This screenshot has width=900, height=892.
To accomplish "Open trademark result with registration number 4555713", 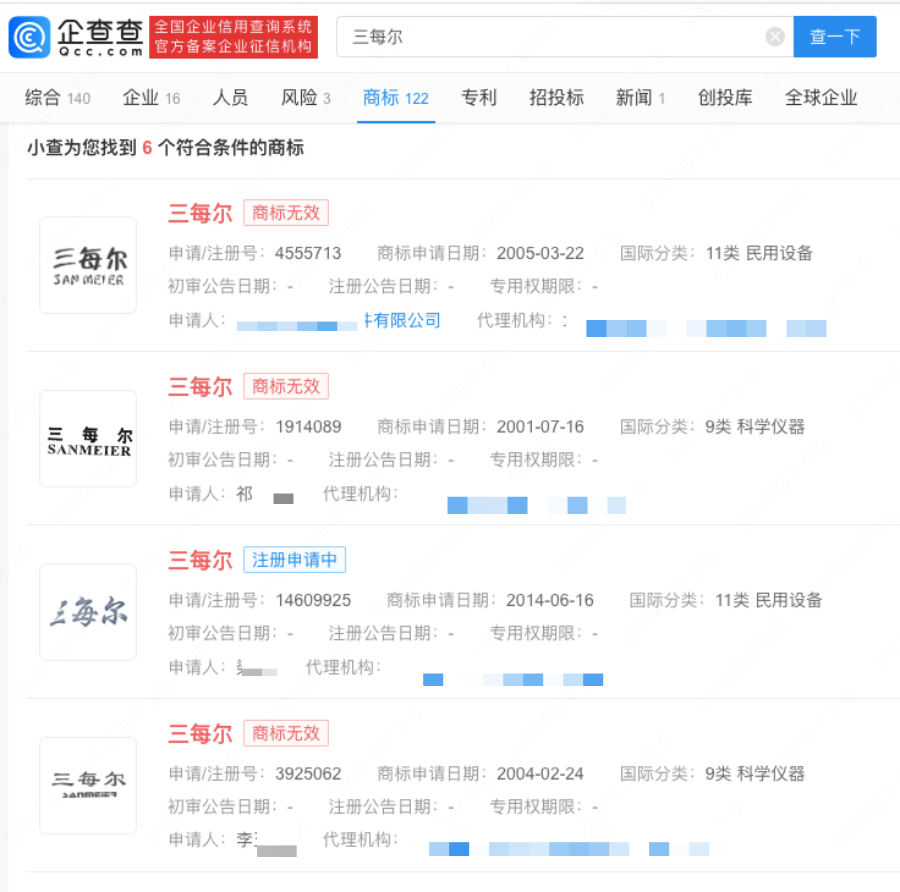I will click(x=200, y=213).
